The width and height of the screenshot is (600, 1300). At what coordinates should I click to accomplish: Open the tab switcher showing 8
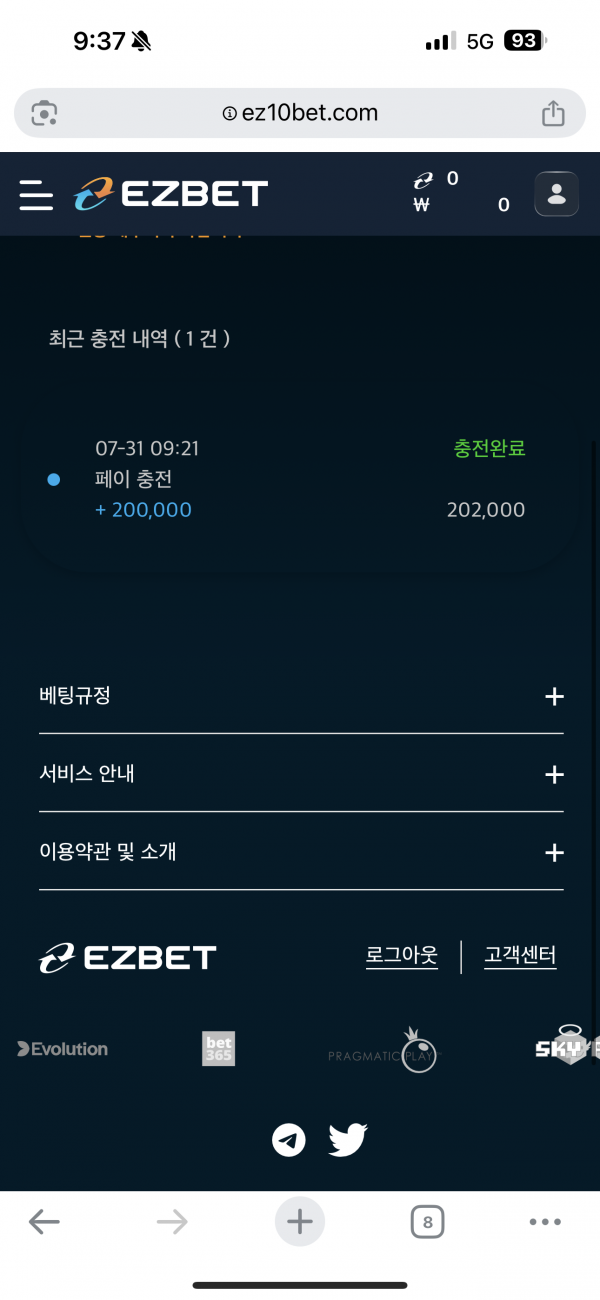pyautogui.click(x=428, y=1221)
